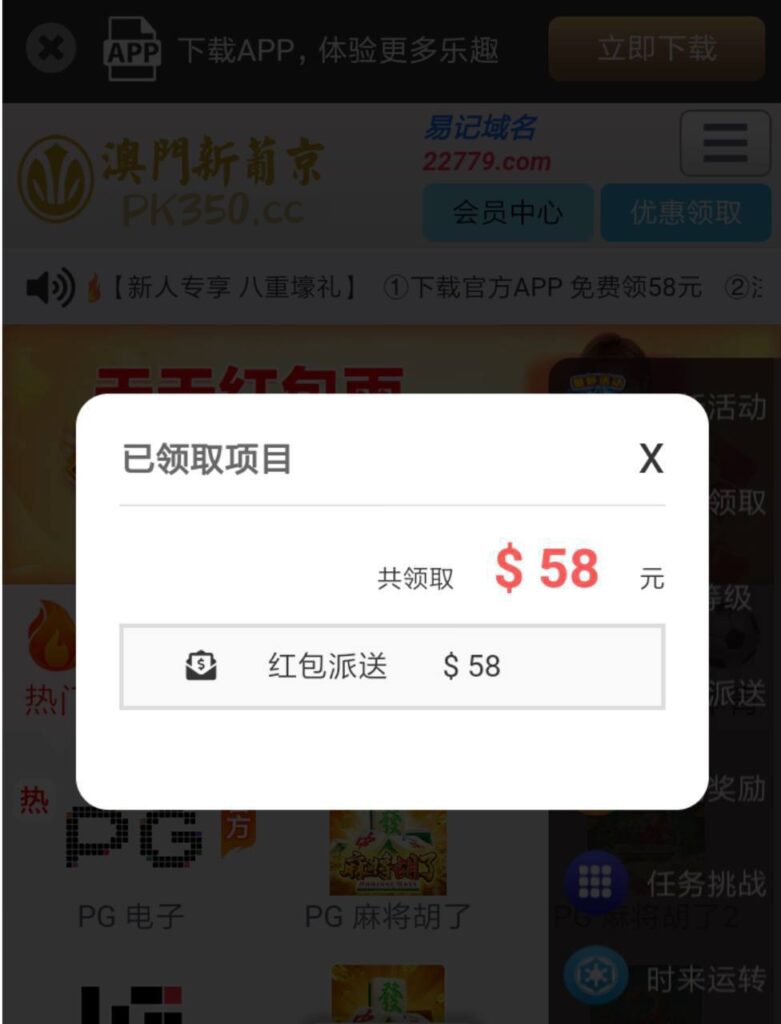This screenshot has height=1024, width=781.
Task: Open 会员中心 member center
Action: point(508,212)
